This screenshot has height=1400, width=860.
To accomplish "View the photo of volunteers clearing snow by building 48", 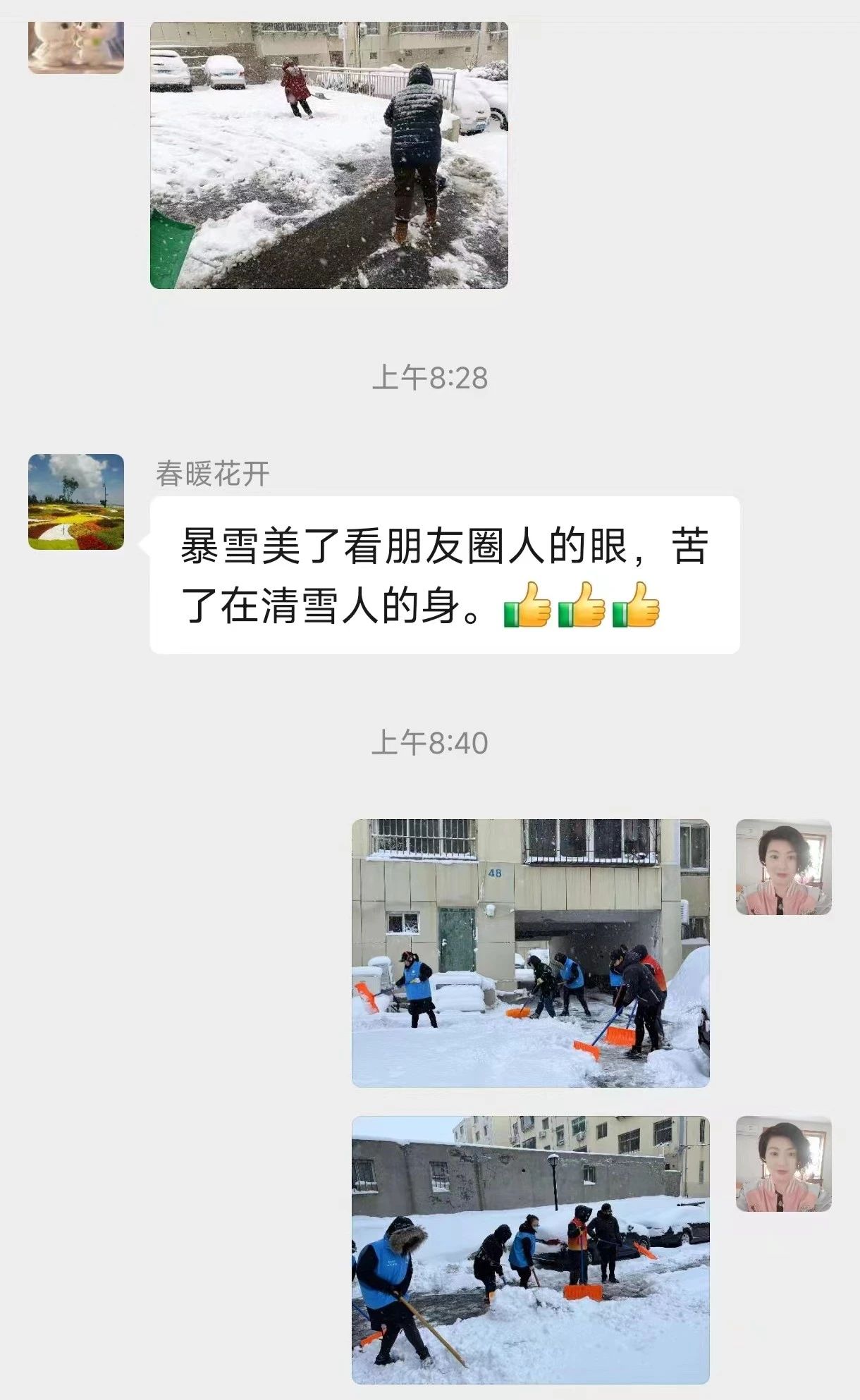I will (530, 952).
